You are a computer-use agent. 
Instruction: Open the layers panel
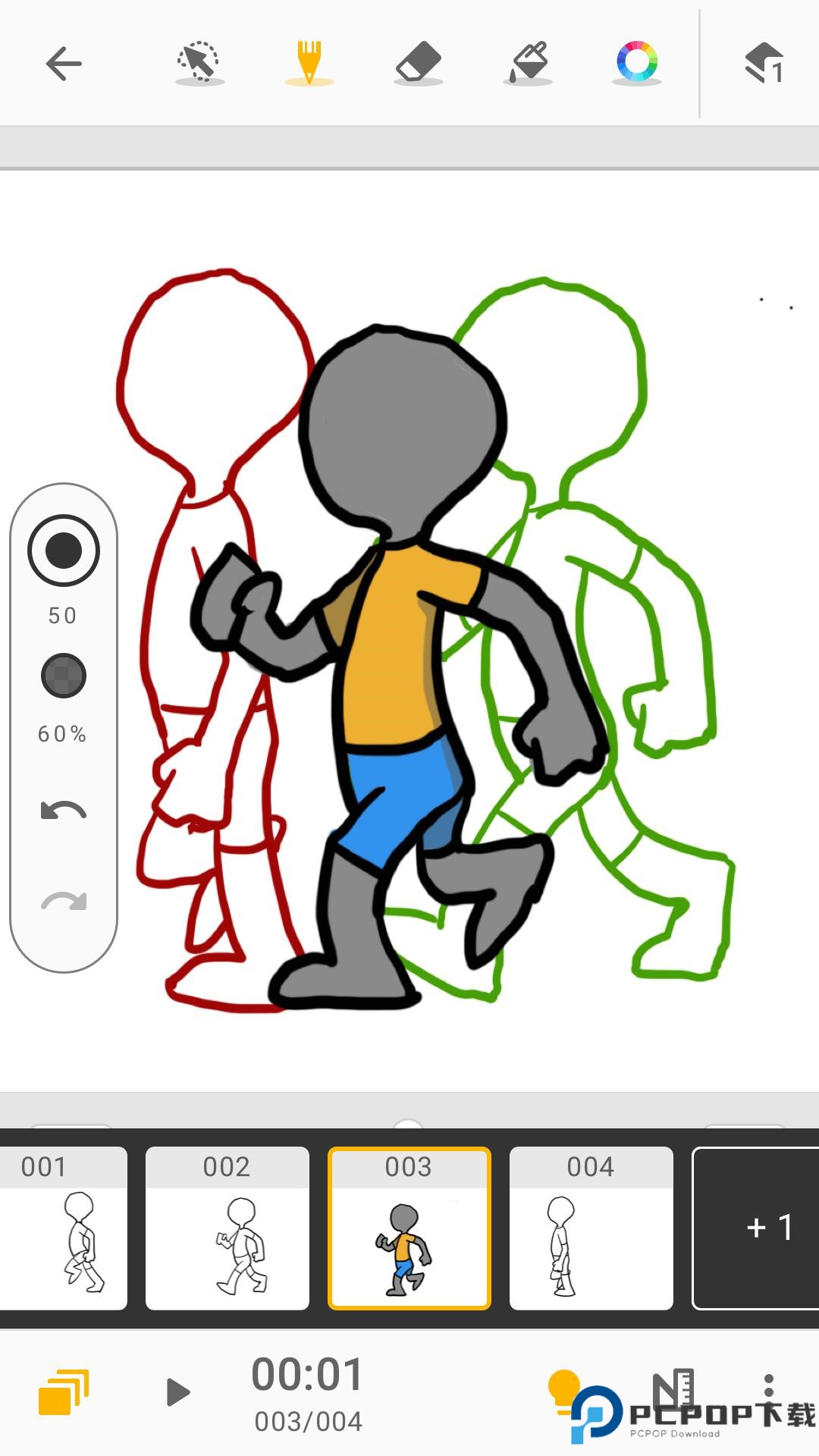click(66, 1392)
